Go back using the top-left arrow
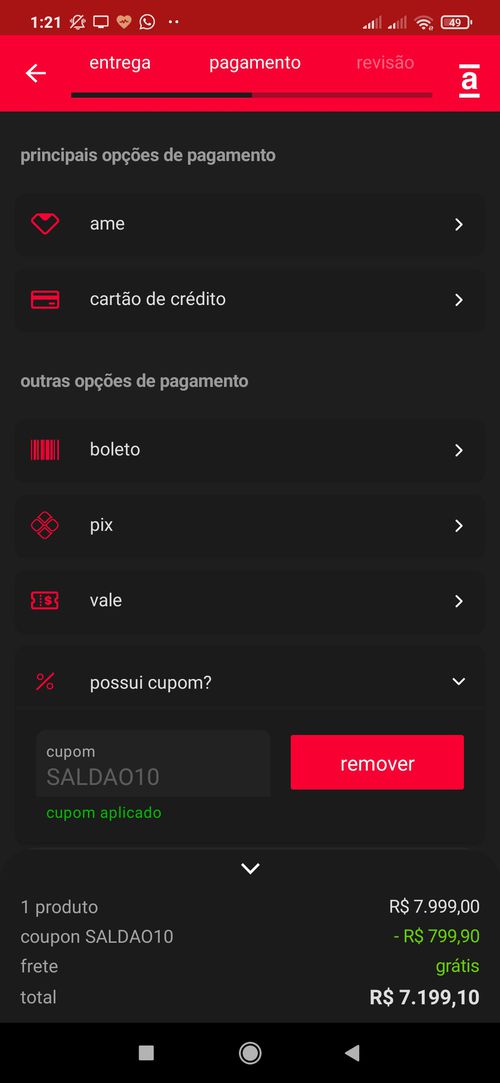Viewport: 500px width, 1083px height. coord(35,73)
